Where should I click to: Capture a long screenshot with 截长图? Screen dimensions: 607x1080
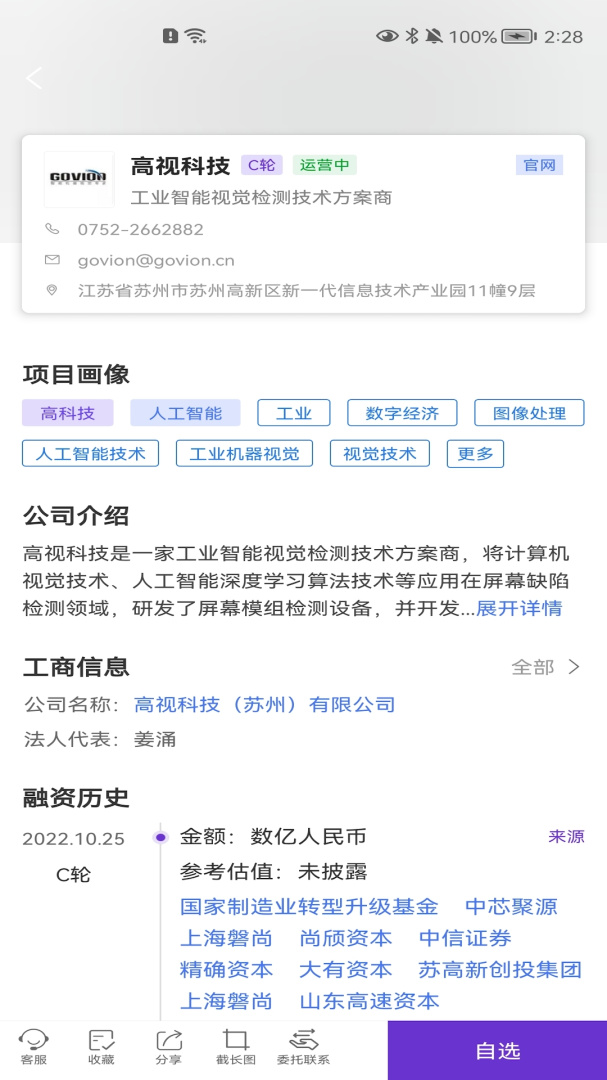point(236,1047)
